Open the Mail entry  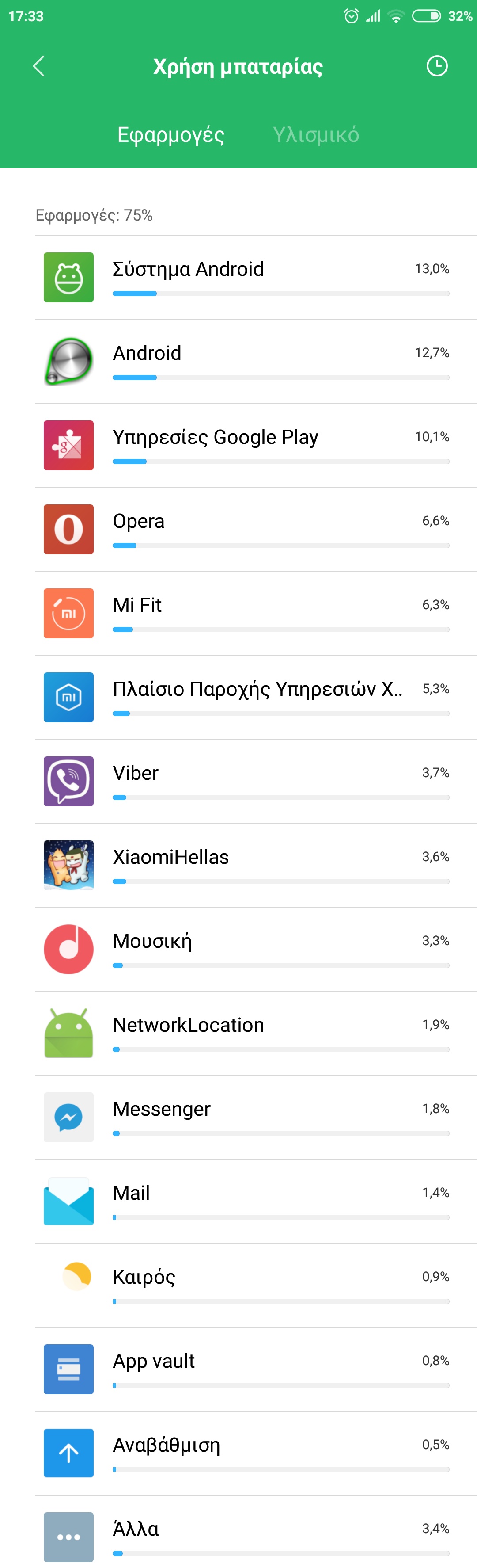pyautogui.click(x=256, y=1202)
